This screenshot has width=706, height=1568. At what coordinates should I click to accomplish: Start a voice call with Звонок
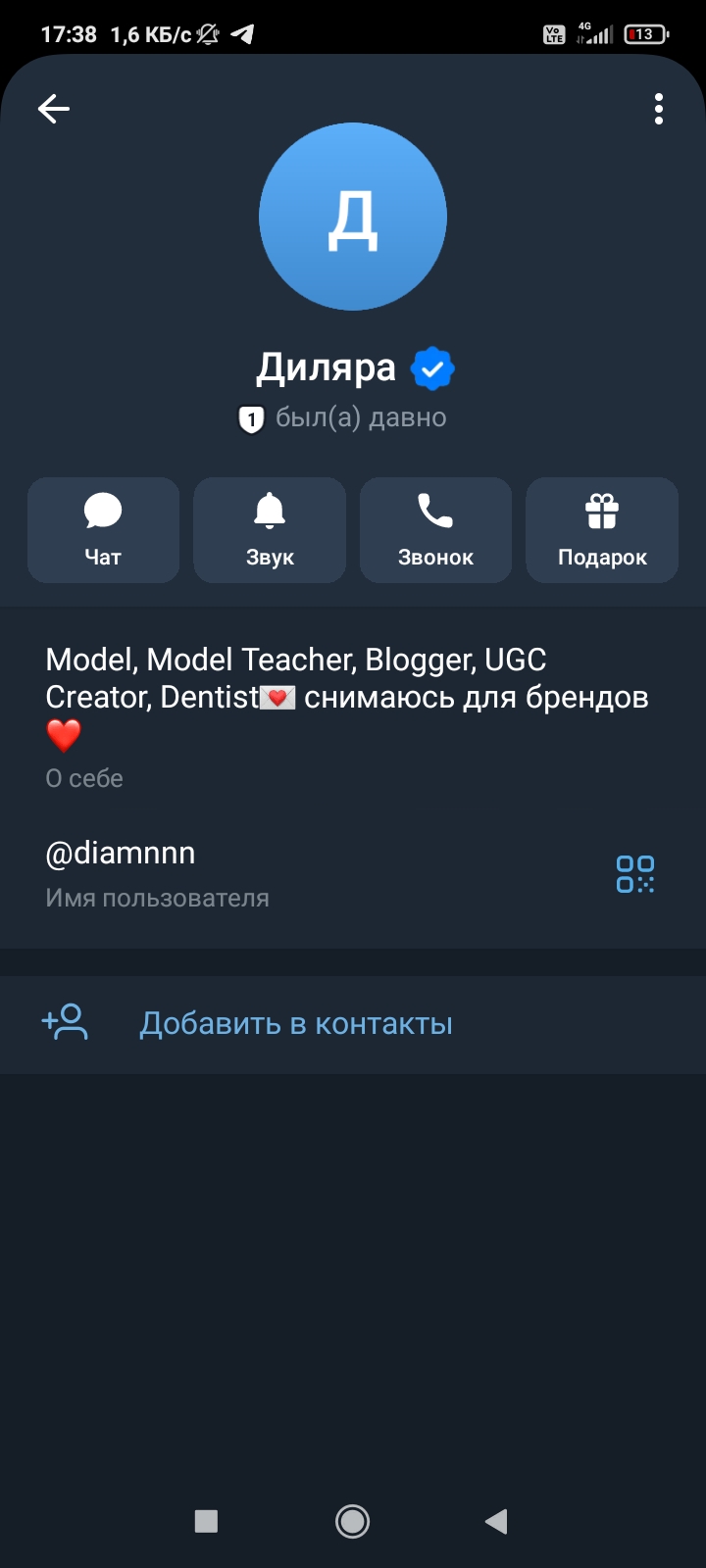[435, 530]
